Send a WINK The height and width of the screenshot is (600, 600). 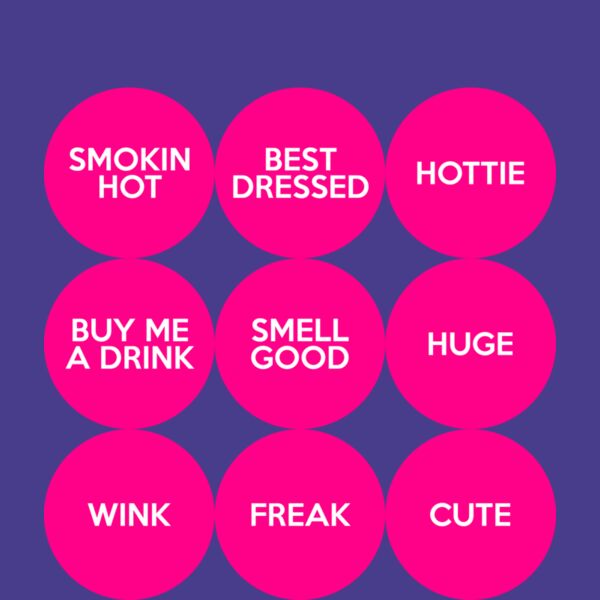(130, 515)
